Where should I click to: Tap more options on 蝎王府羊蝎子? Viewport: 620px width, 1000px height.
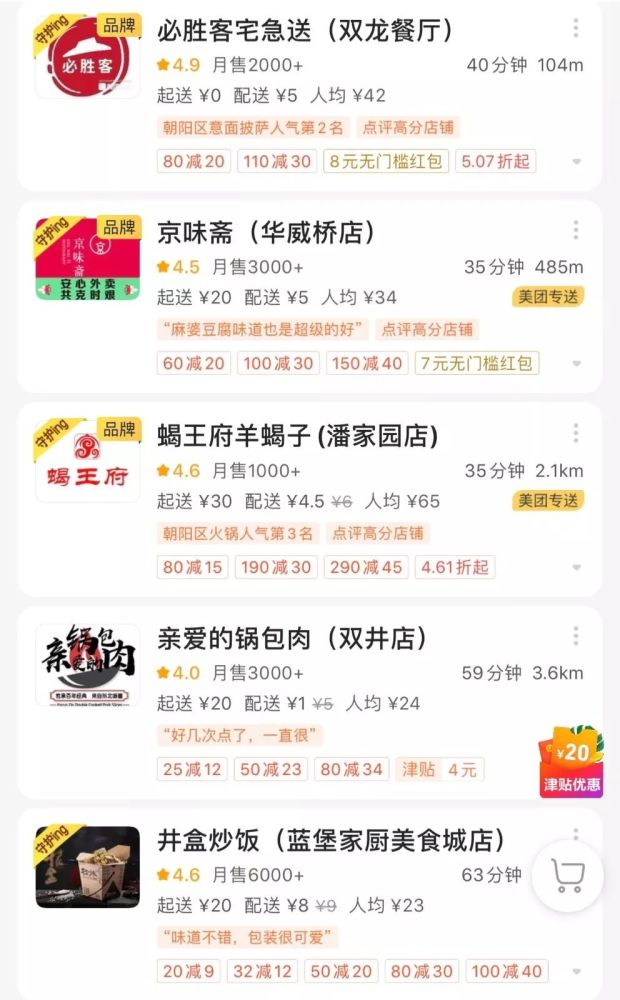coord(576,434)
